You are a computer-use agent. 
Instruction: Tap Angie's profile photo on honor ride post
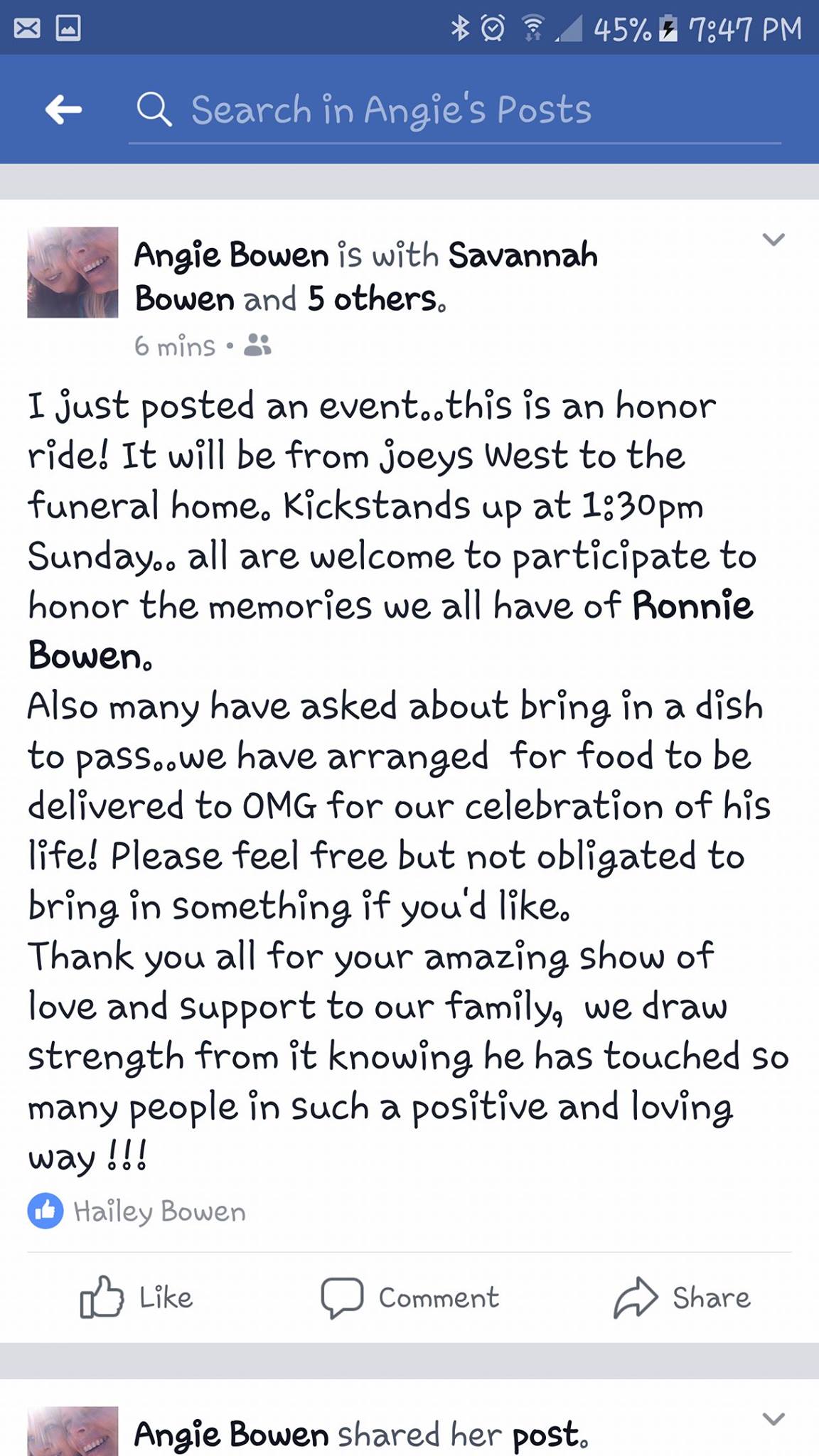tap(73, 272)
